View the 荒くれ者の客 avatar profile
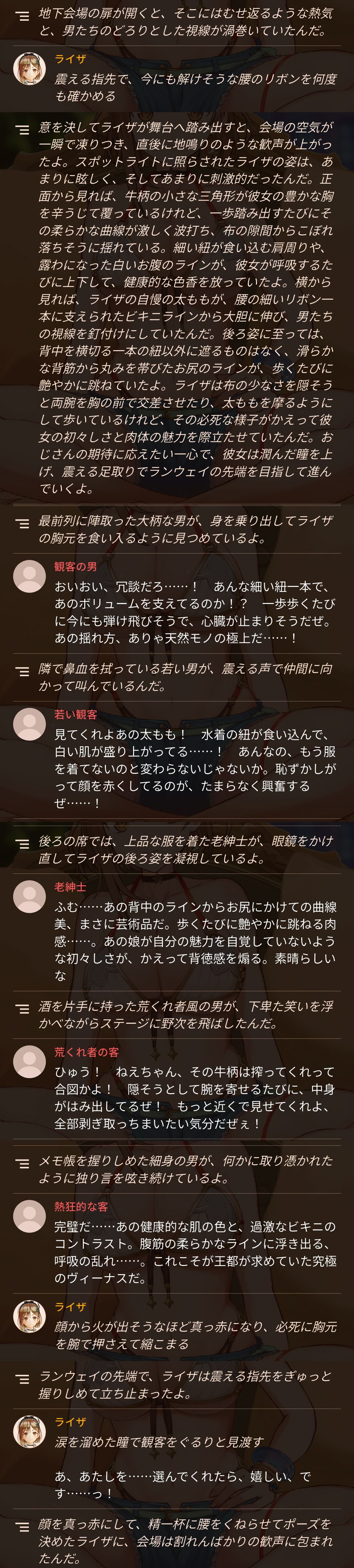 29,1061
